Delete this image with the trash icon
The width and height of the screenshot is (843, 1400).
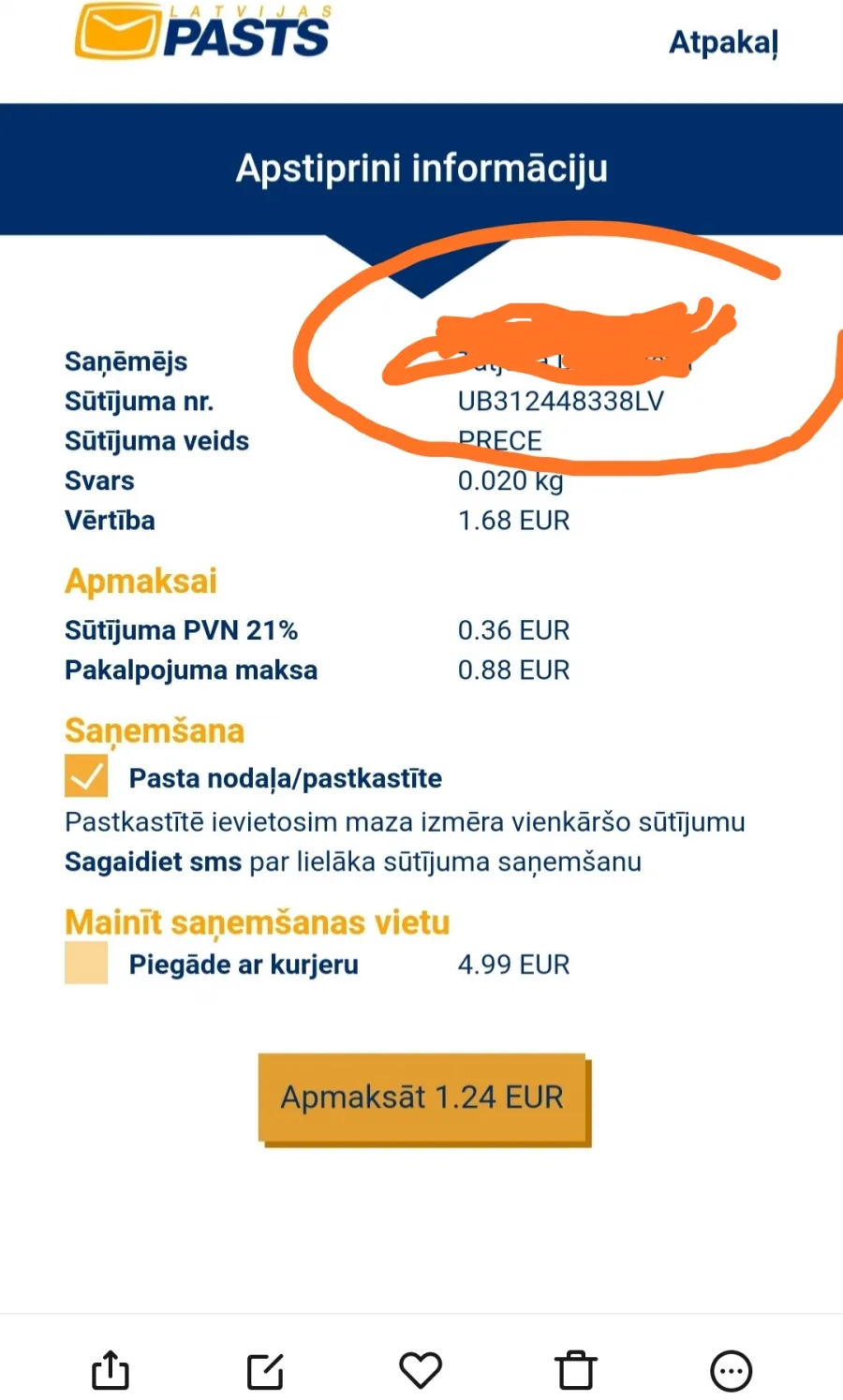(576, 1370)
